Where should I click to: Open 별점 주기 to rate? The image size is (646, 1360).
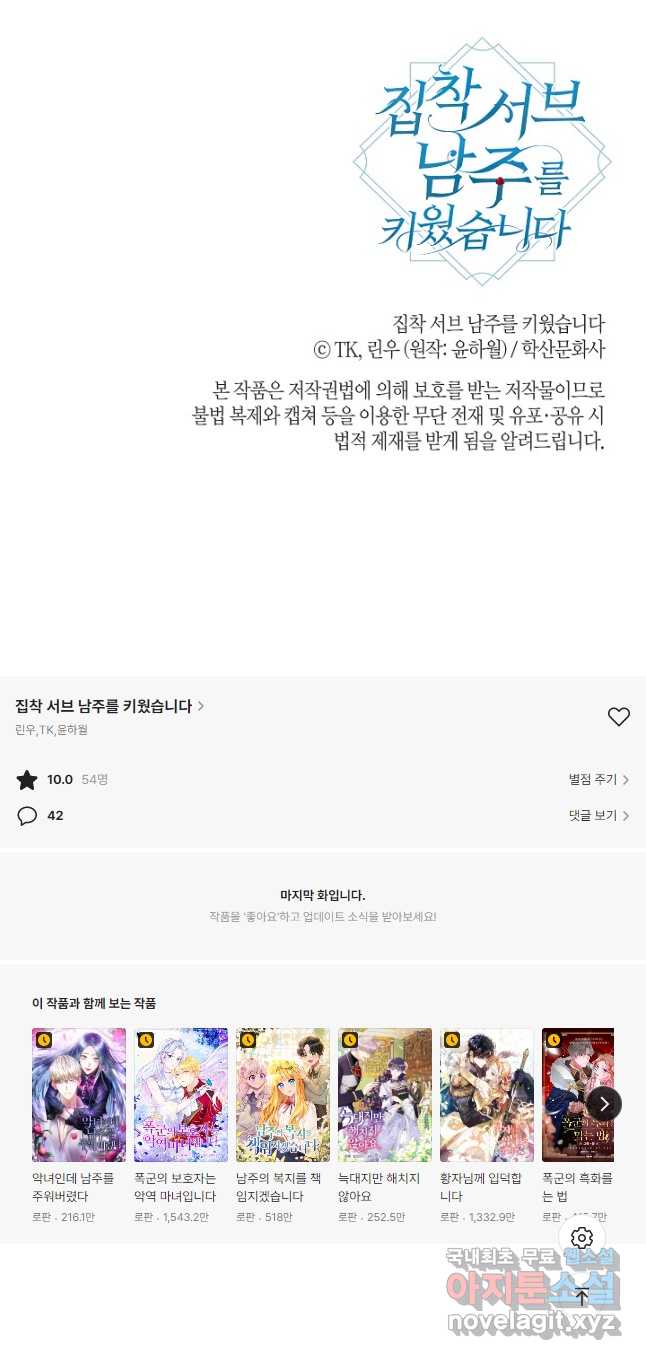click(x=598, y=779)
